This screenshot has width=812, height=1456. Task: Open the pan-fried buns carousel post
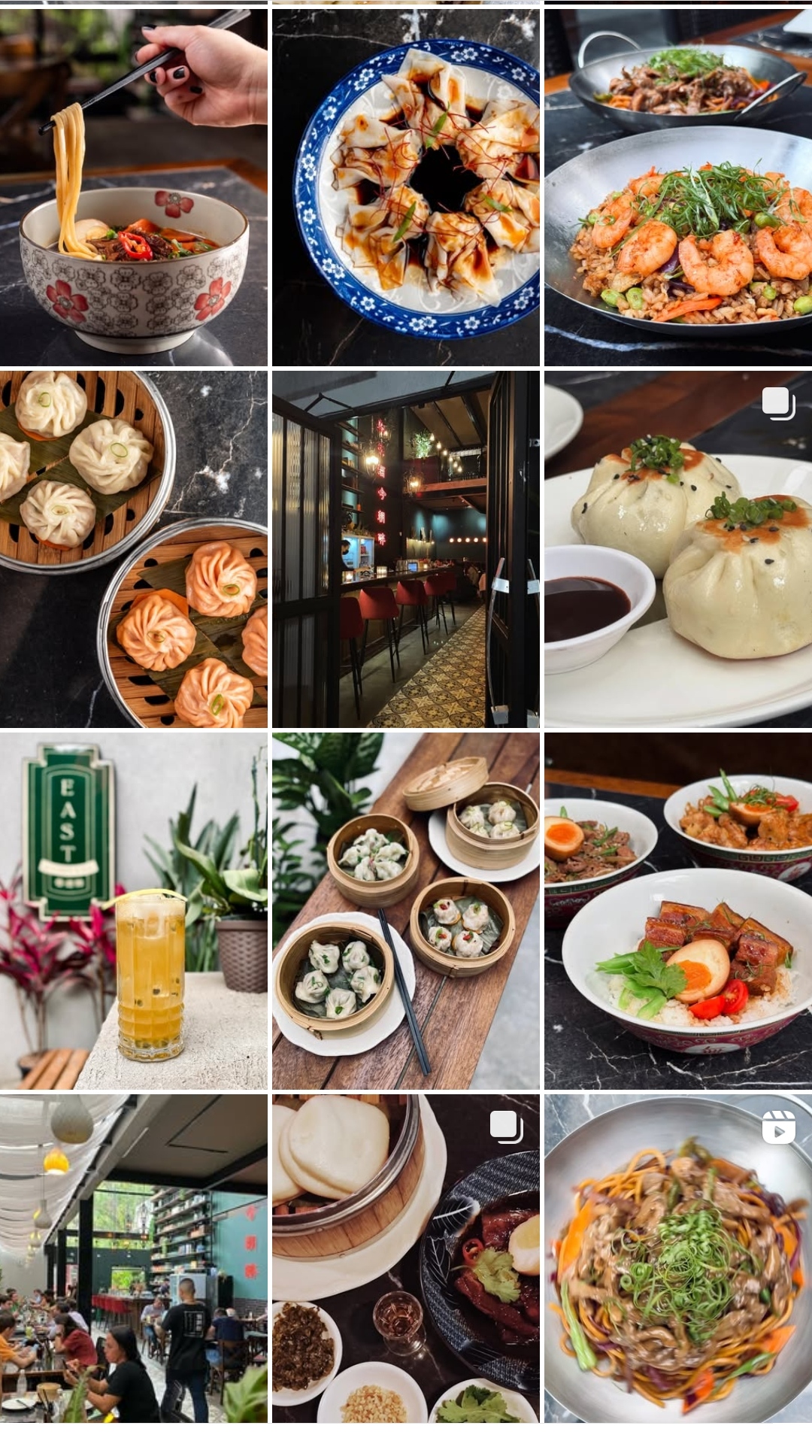click(677, 549)
